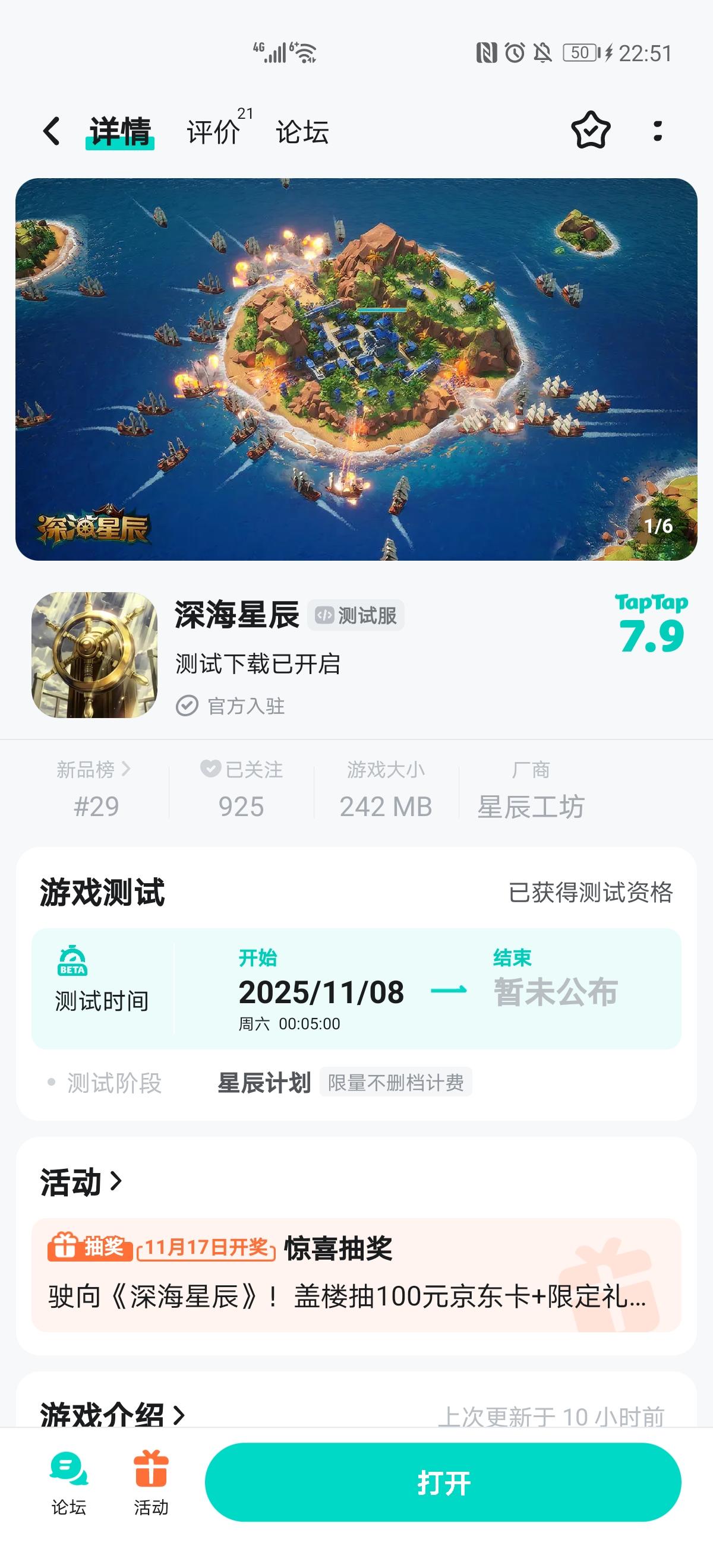The image size is (713, 1568).
Task: Tap the 测试服 badge next to the game name
Action: point(356,615)
